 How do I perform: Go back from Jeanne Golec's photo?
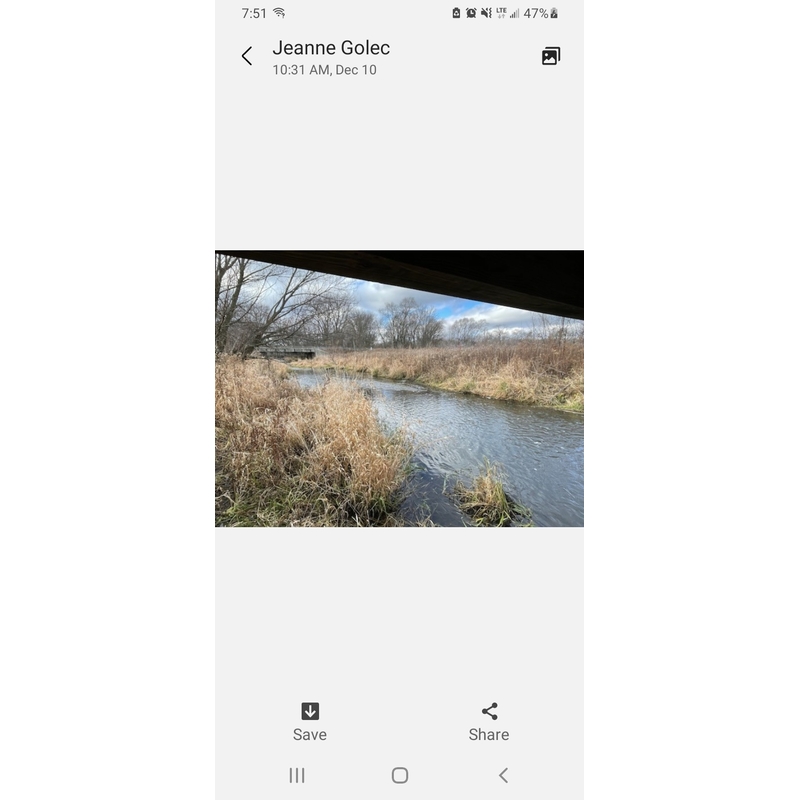(247, 56)
